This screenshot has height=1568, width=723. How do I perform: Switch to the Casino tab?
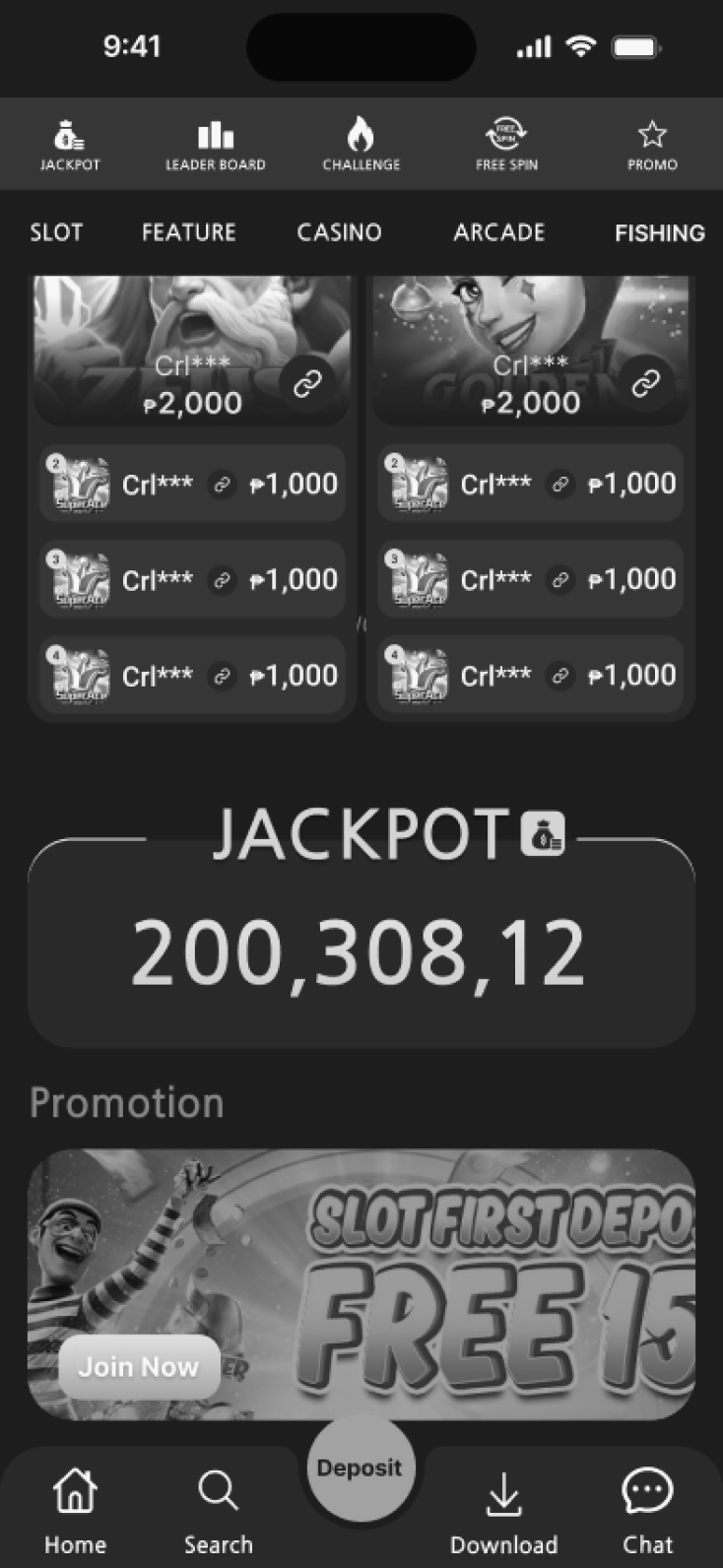point(339,232)
